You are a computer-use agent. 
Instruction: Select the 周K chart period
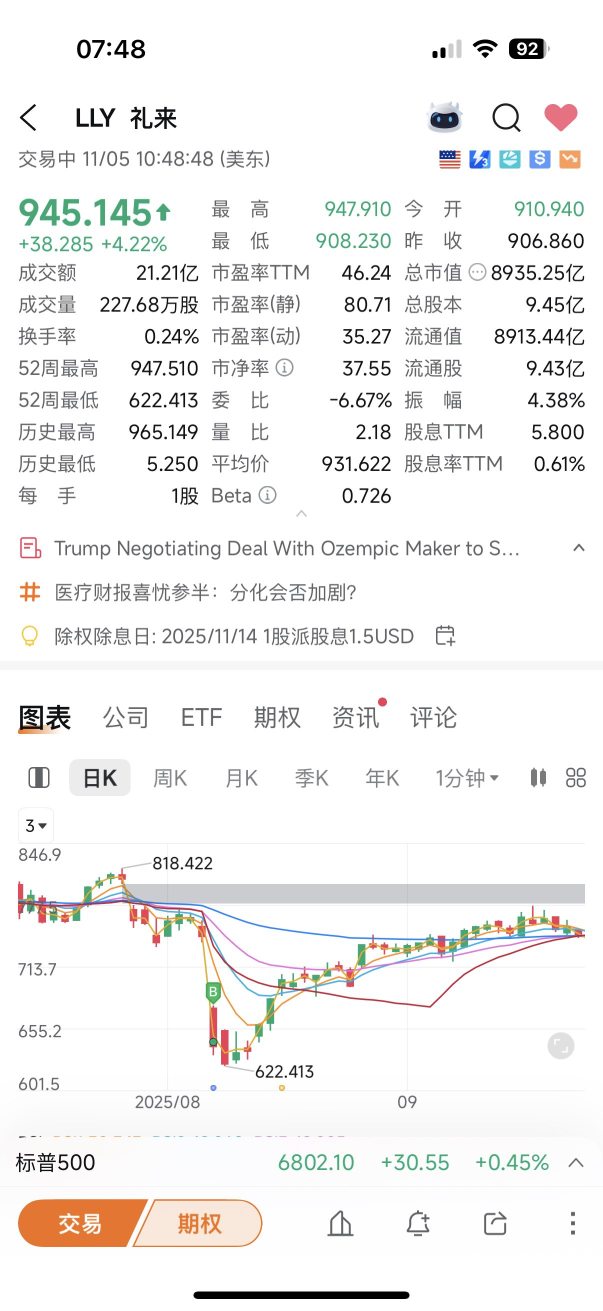click(170, 778)
